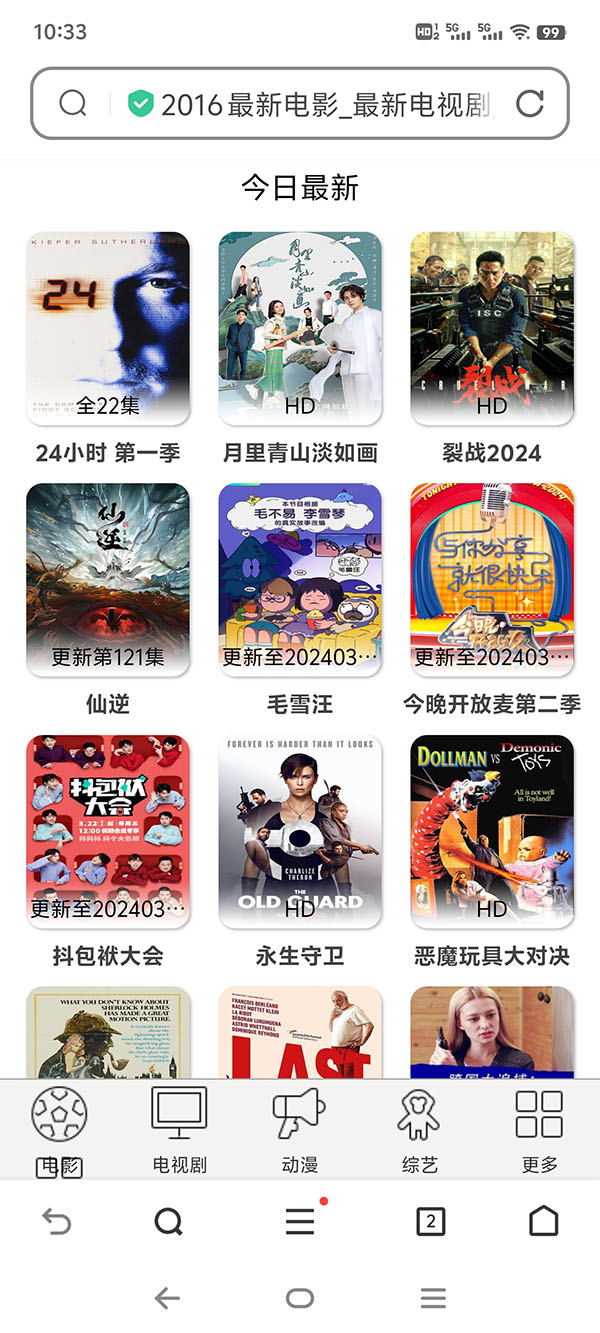
Task: Go to the browser home page
Action: tap(543, 1221)
